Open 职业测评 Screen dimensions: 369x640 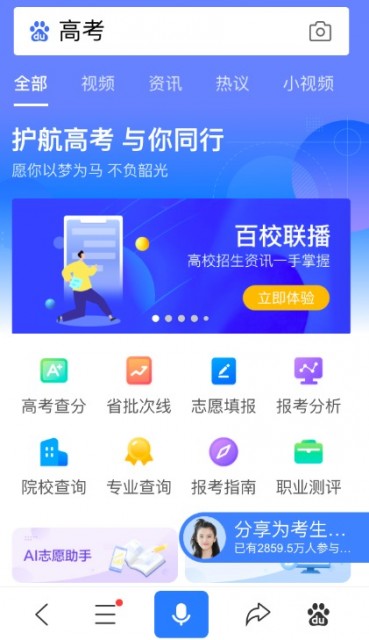point(308,467)
